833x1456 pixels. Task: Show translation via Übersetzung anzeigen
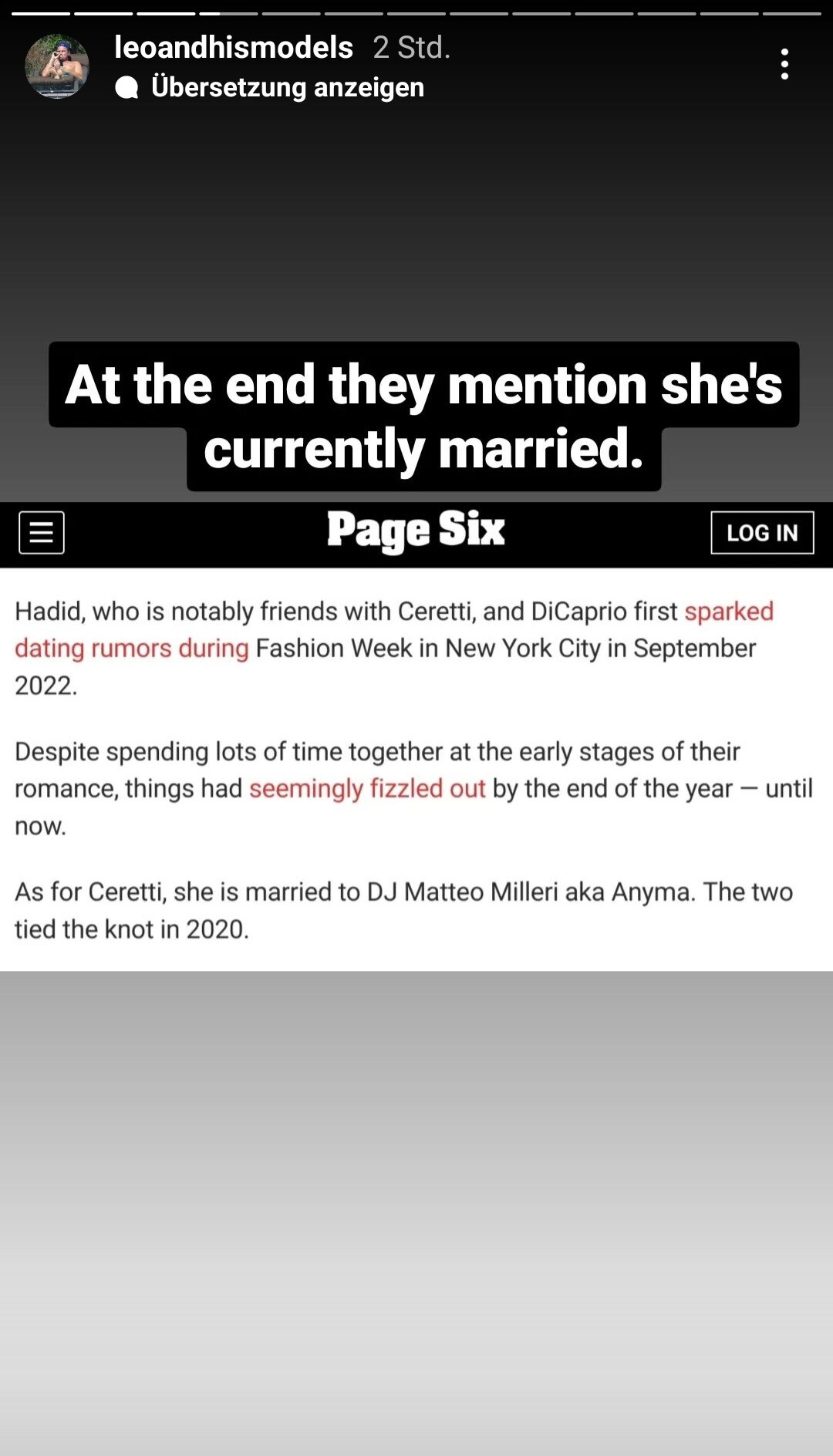pyautogui.click(x=287, y=87)
